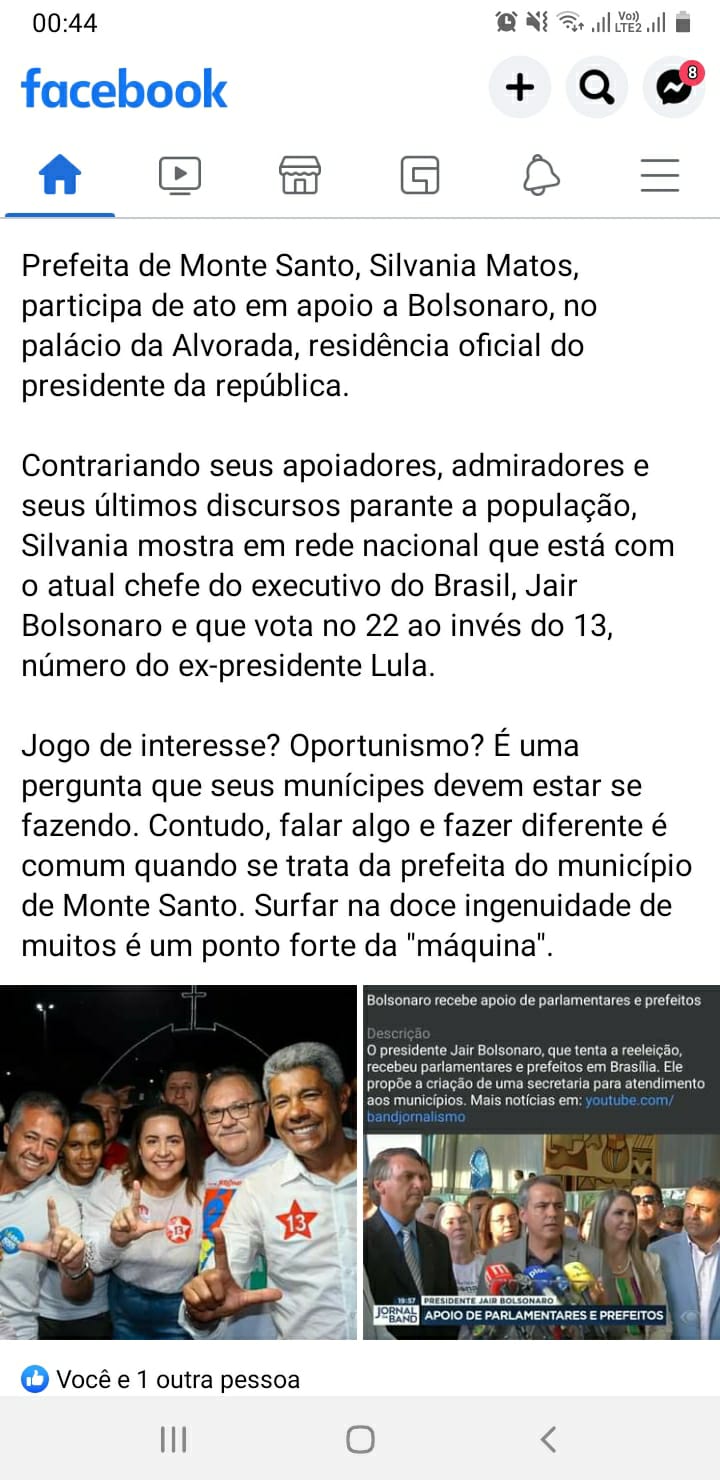The width and height of the screenshot is (720, 1480).
Task: Open the notifications bell tab
Action: (541, 176)
